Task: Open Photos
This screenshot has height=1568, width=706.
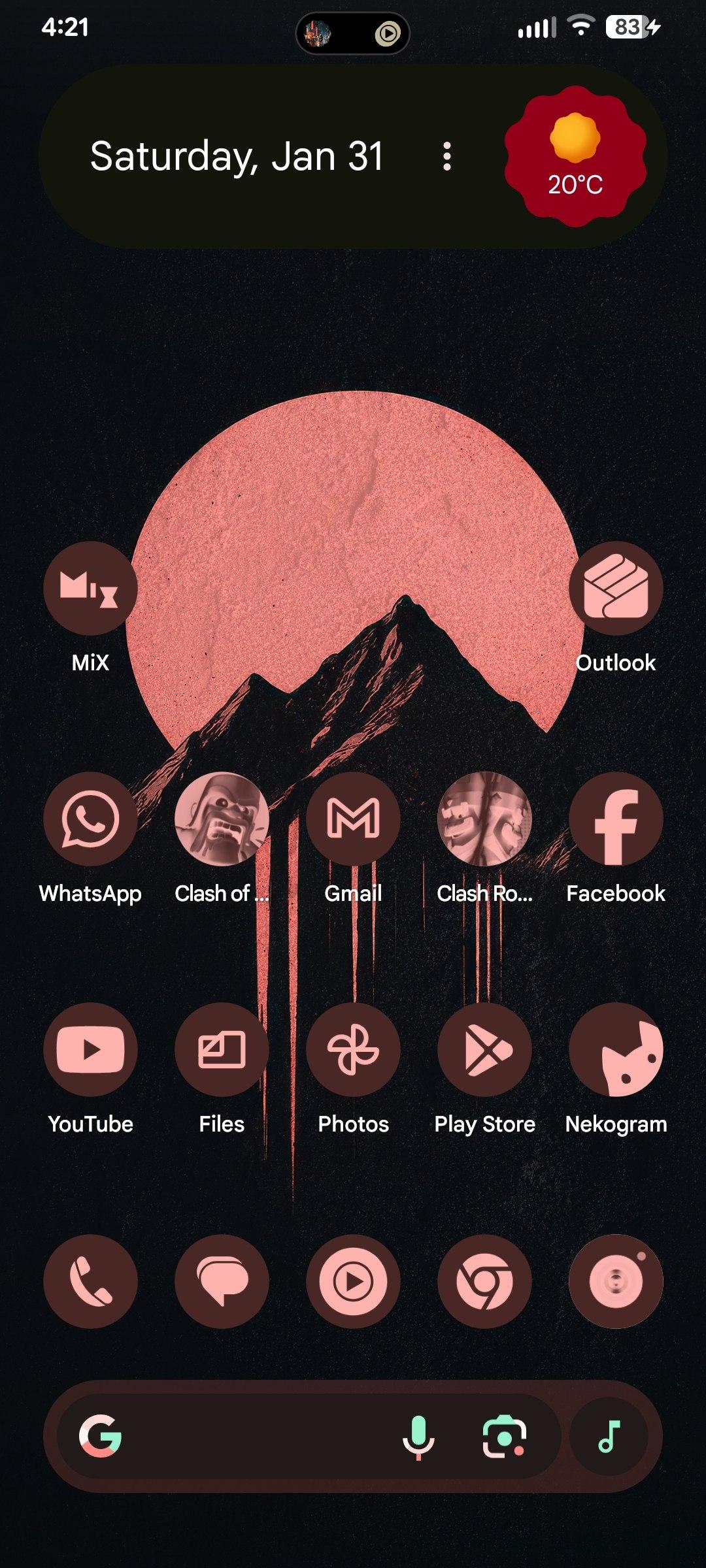Action: [x=353, y=1049]
